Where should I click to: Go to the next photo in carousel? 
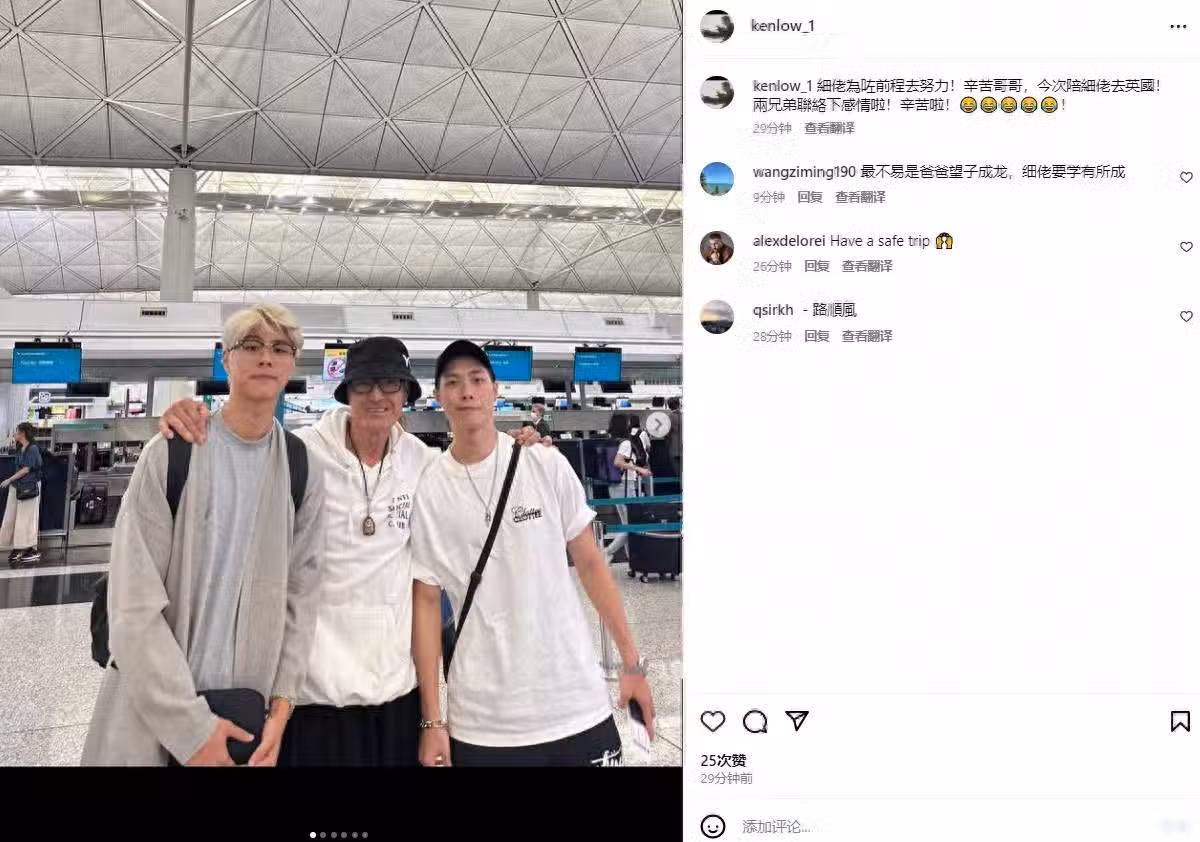pyautogui.click(x=658, y=425)
